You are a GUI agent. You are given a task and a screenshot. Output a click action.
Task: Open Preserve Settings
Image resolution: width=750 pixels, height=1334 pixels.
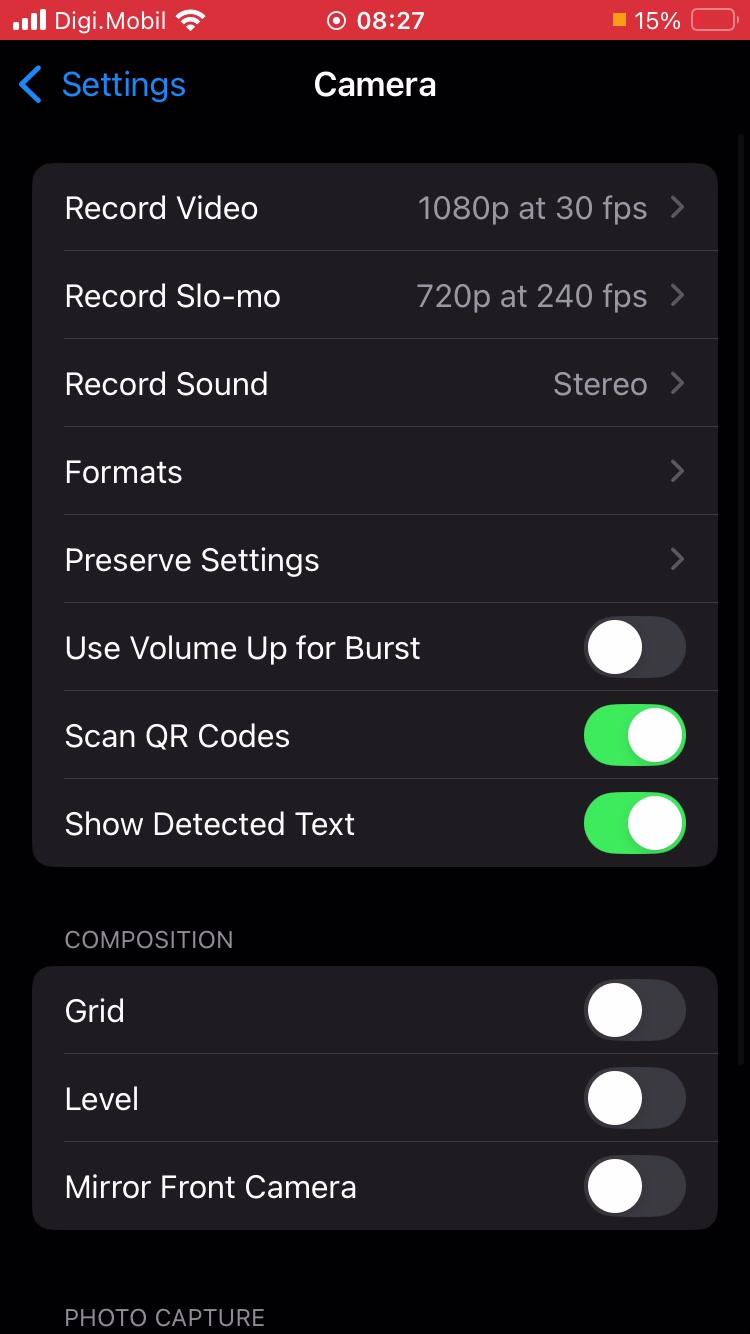point(375,560)
